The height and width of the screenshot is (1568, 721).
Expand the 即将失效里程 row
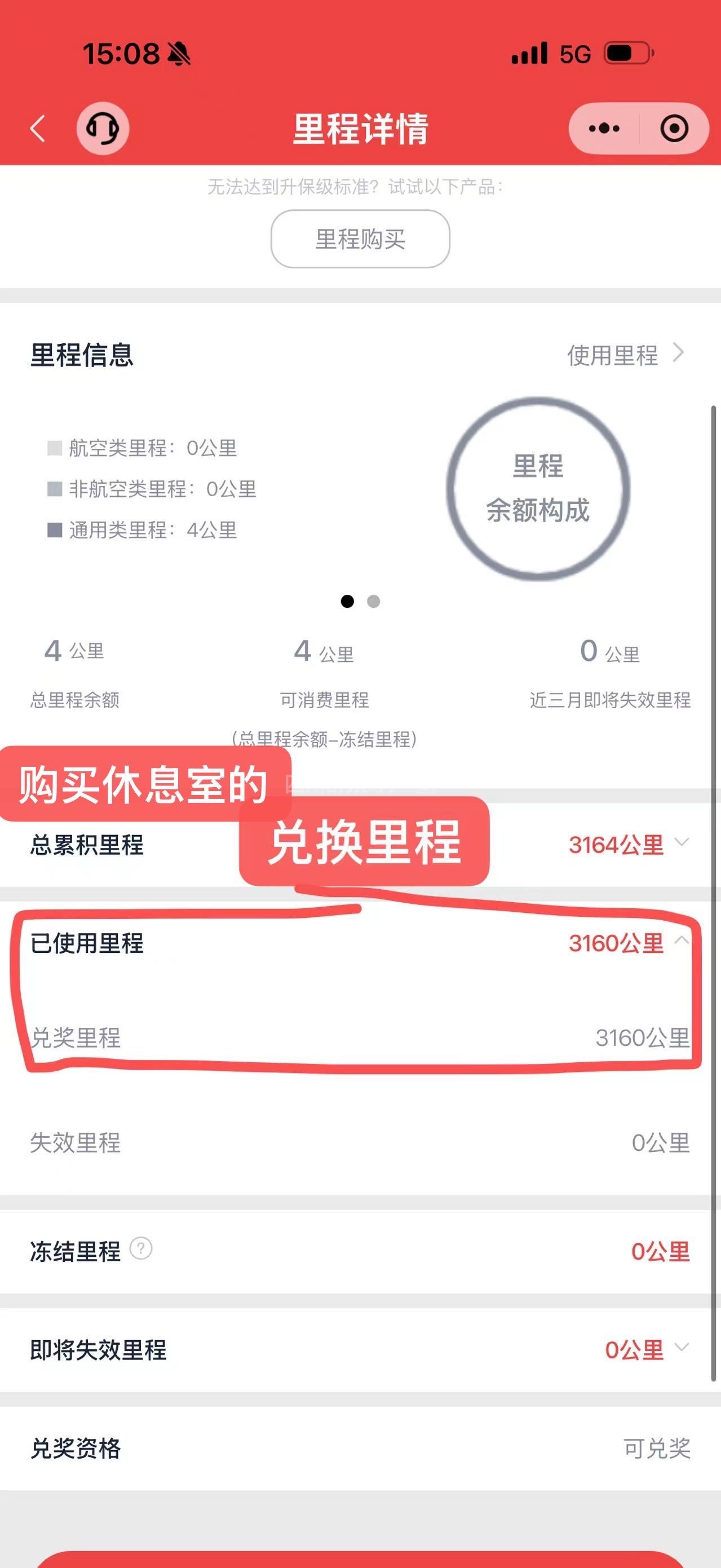pyautogui.click(x=682, y=1348)
